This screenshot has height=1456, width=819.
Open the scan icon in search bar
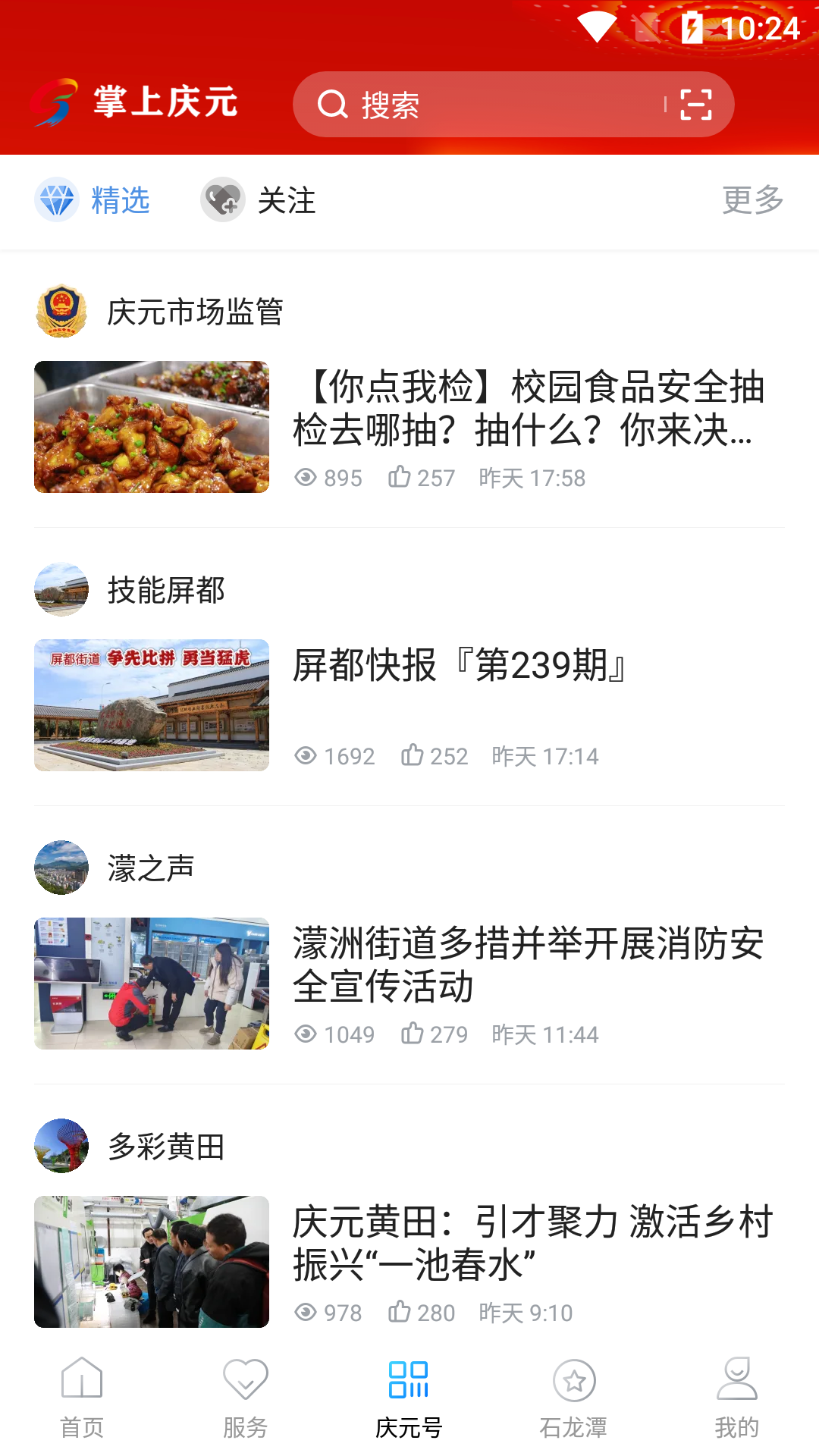(x=695, y=105)
